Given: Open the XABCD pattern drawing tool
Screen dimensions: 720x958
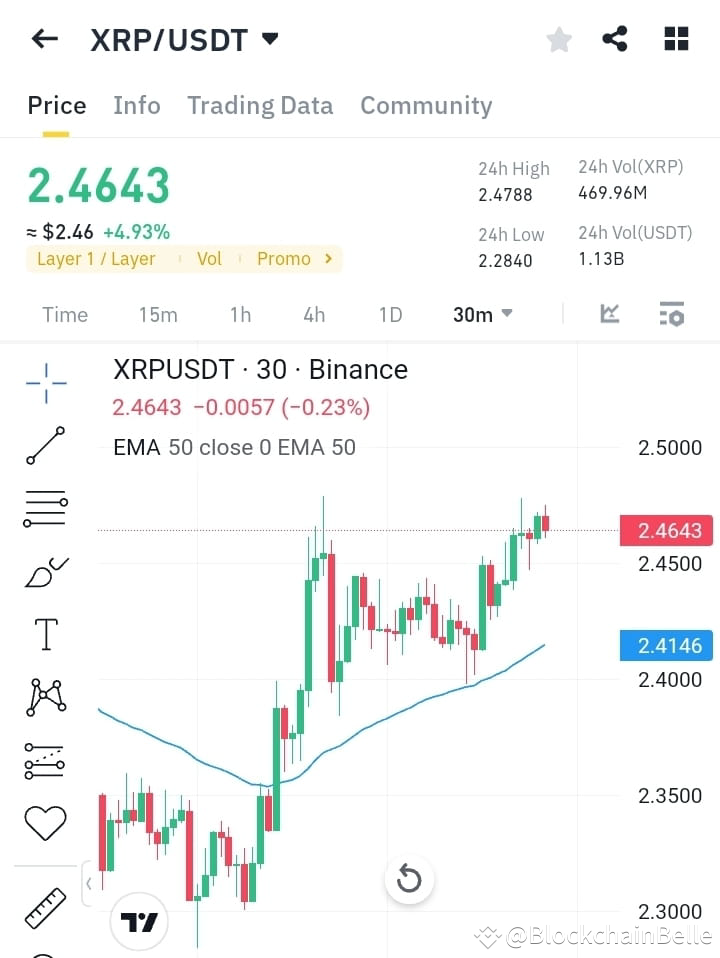Looking at the screenshot, I should (x=44, y=697).
